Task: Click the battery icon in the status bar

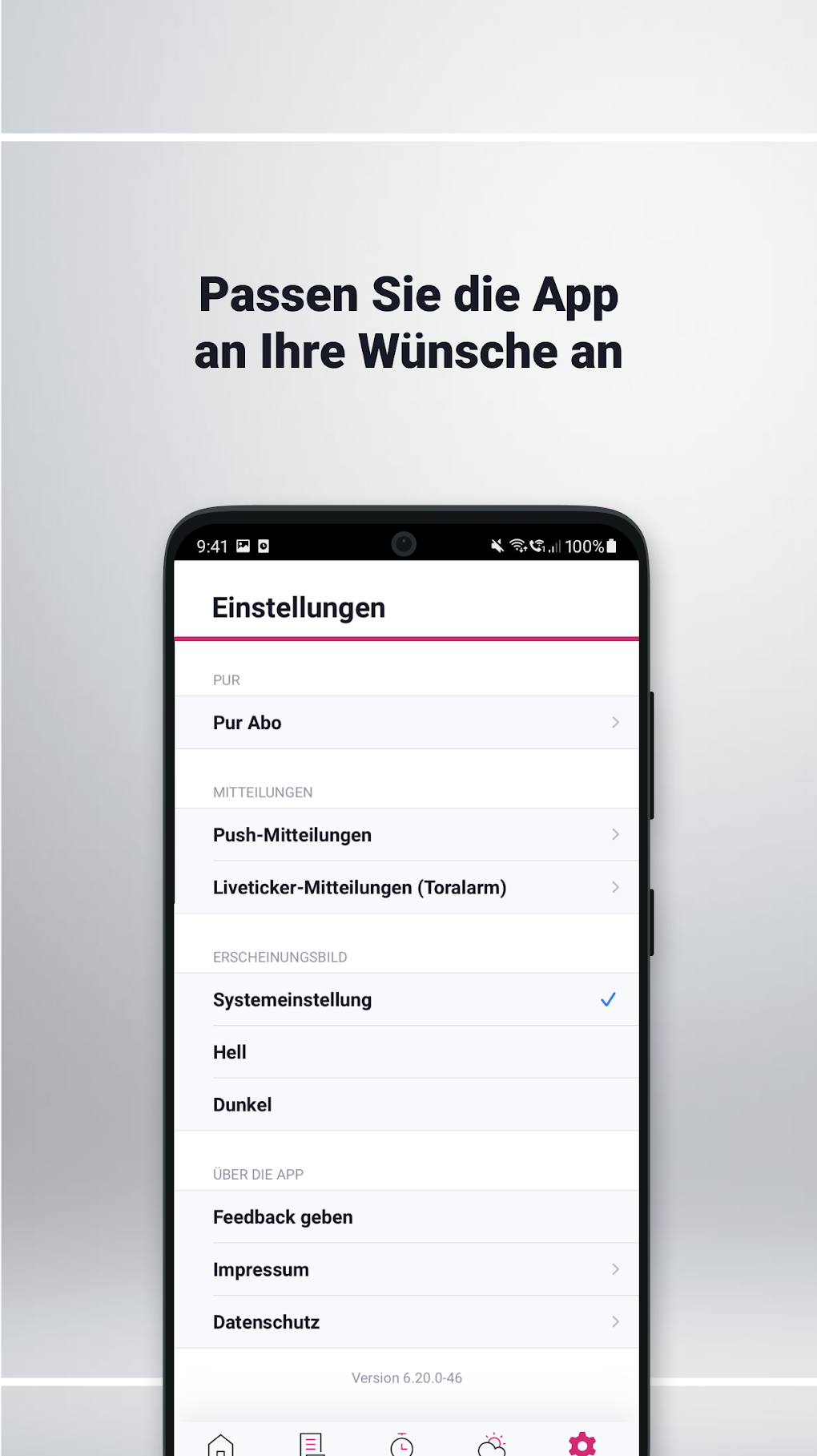Action: [610, 546]
